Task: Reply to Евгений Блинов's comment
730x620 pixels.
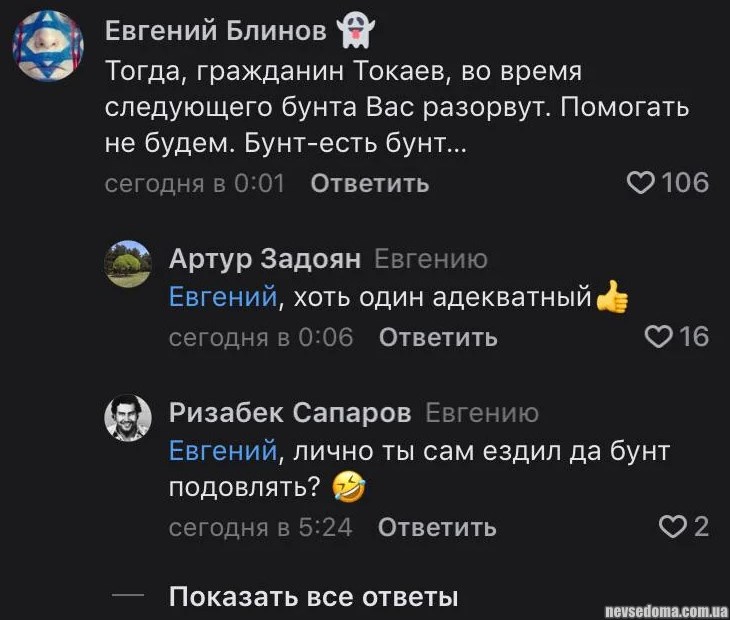Action: click(369, 183)
